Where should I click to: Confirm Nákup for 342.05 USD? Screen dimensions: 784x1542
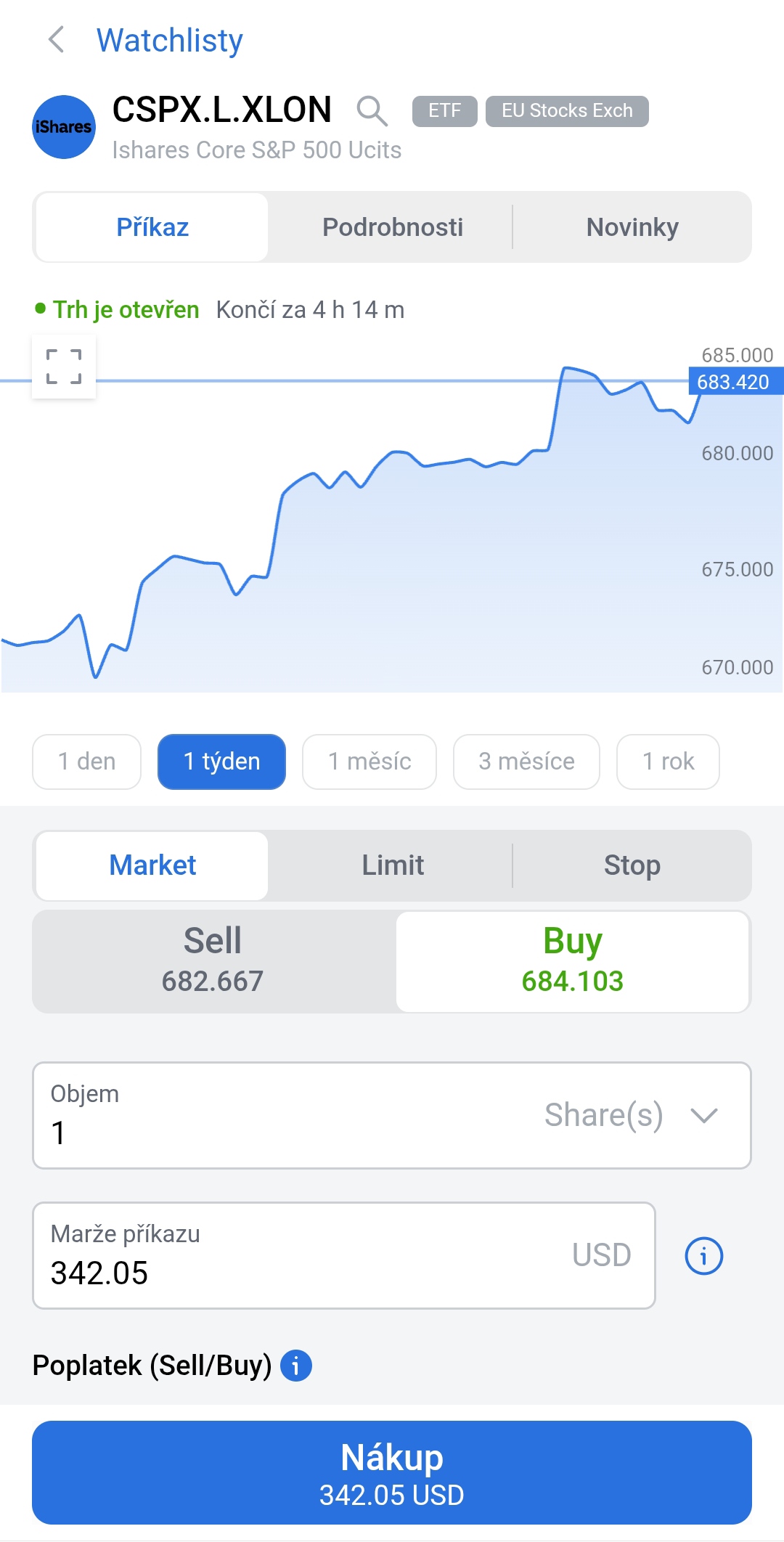click(x=392, y=1473)
